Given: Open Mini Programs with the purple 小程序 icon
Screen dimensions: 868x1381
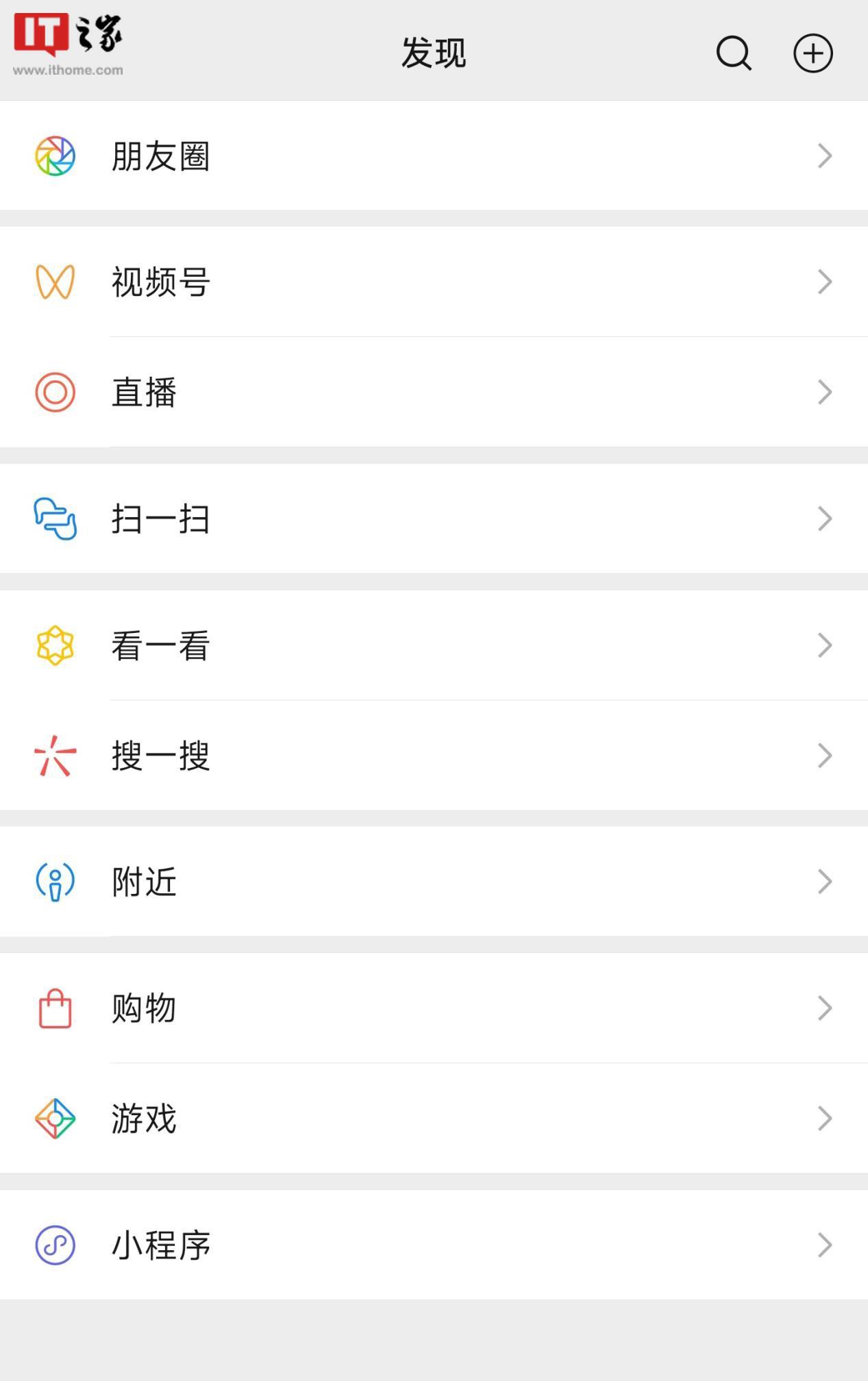Looking at the screenshot, I should pos(56,1245).
